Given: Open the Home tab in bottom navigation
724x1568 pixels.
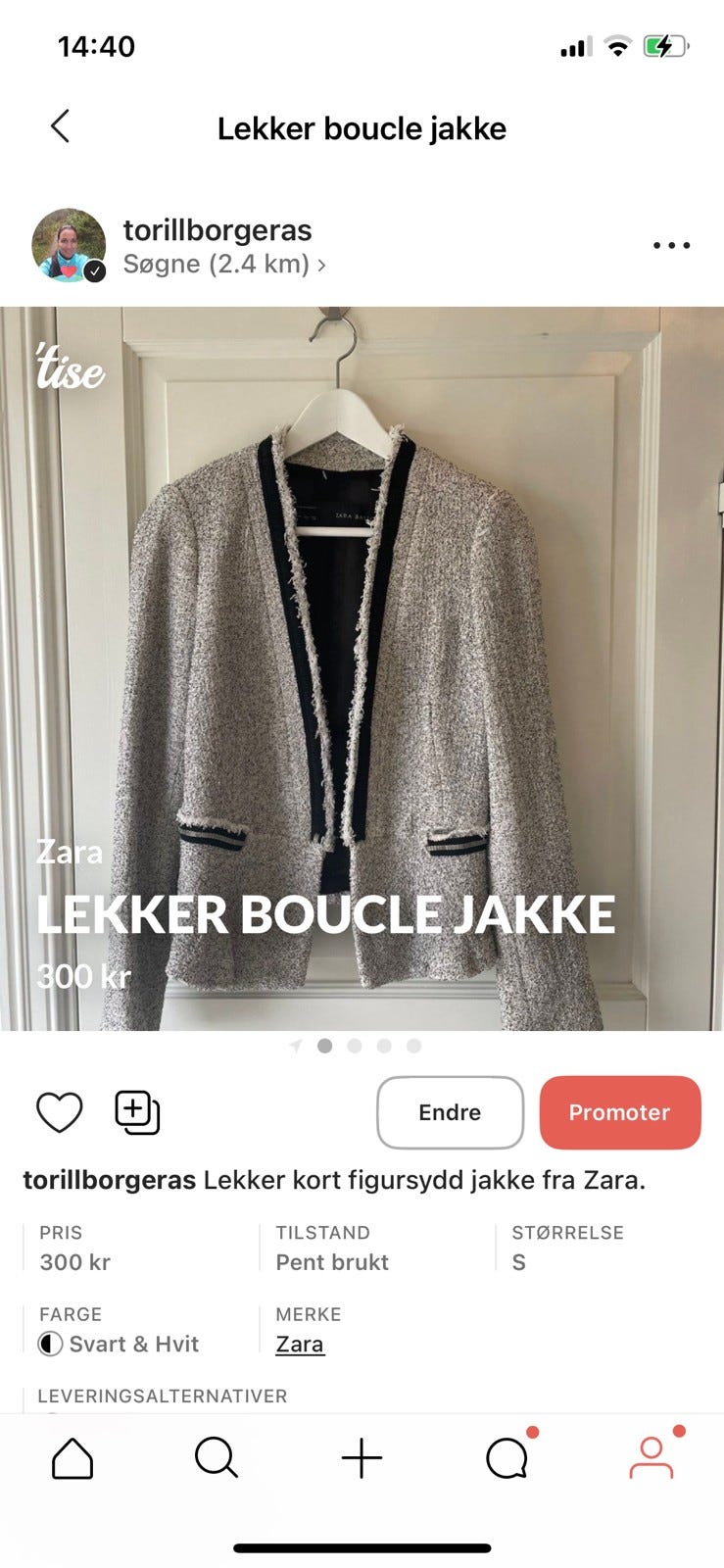Looking at the screenshot, I should tap(72, 1457).
